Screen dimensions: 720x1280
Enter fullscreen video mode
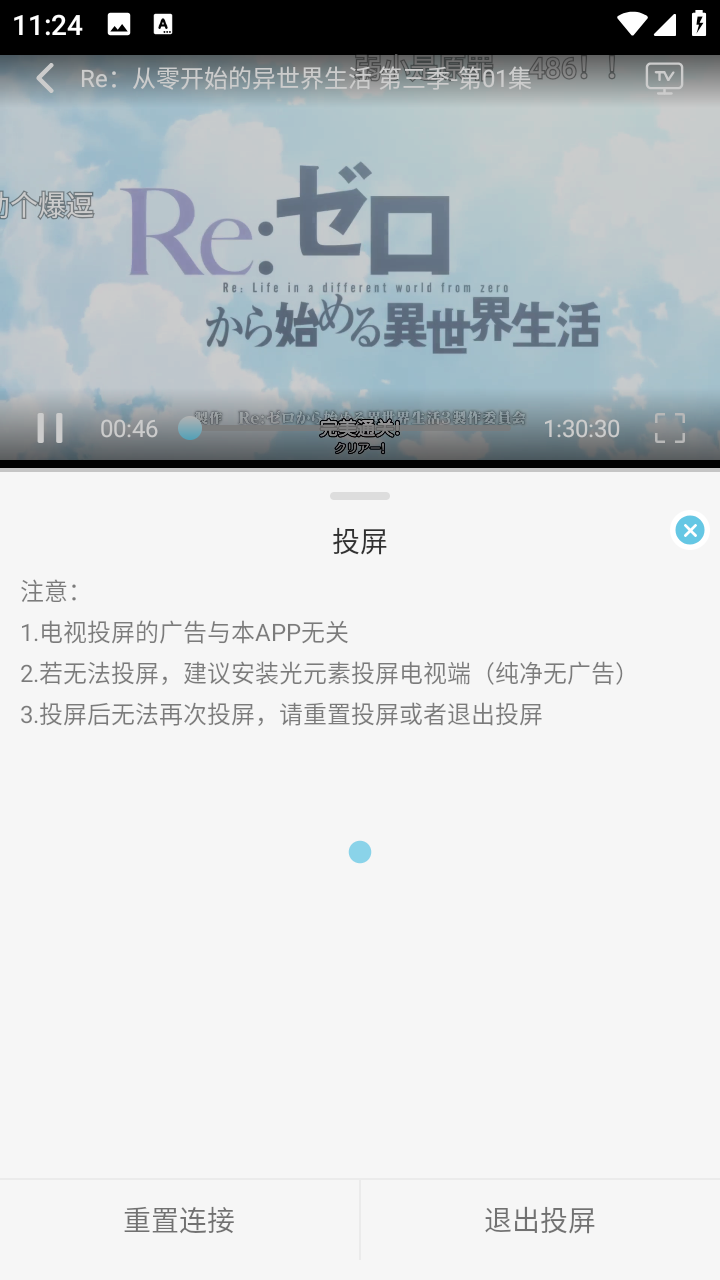click(x=669, y=428)
